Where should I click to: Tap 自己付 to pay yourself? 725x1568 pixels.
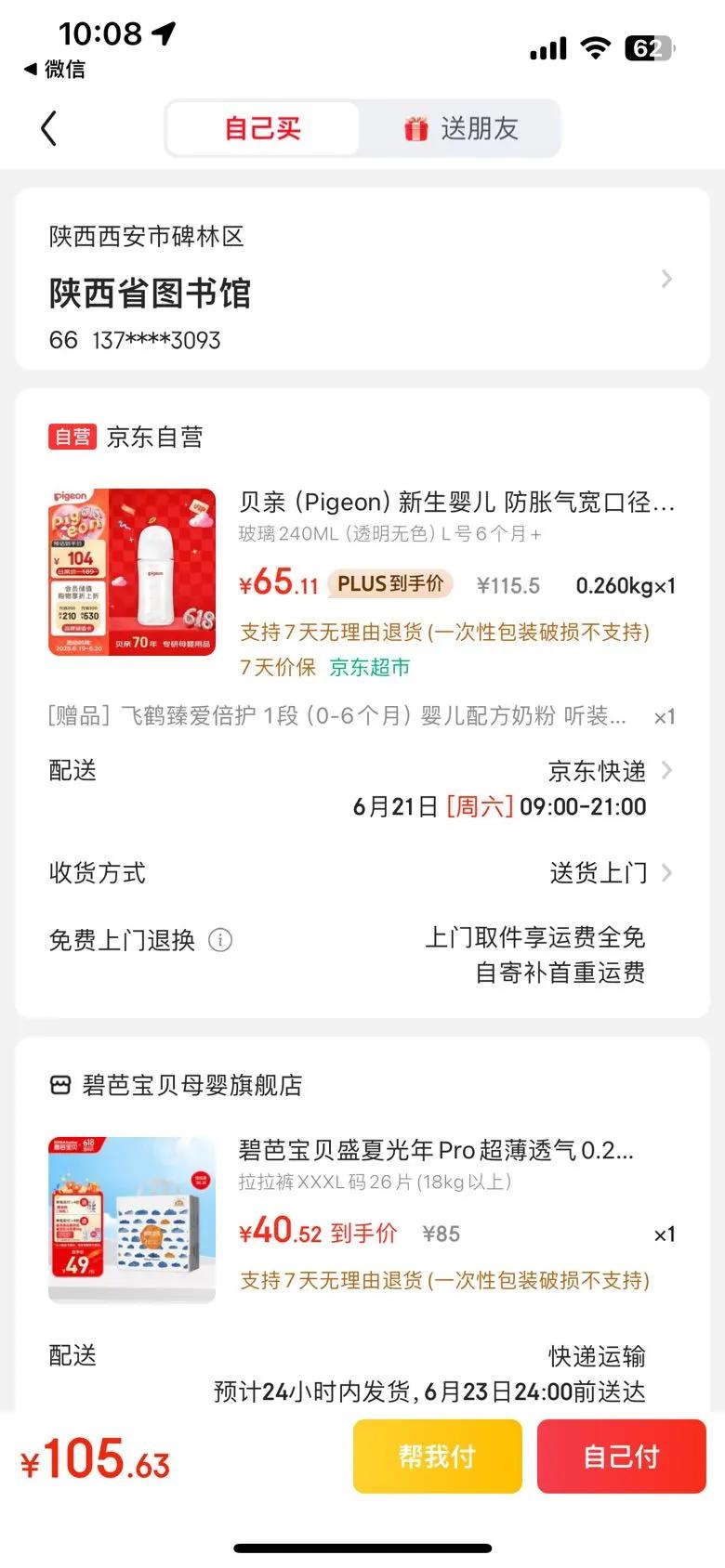621,1457
